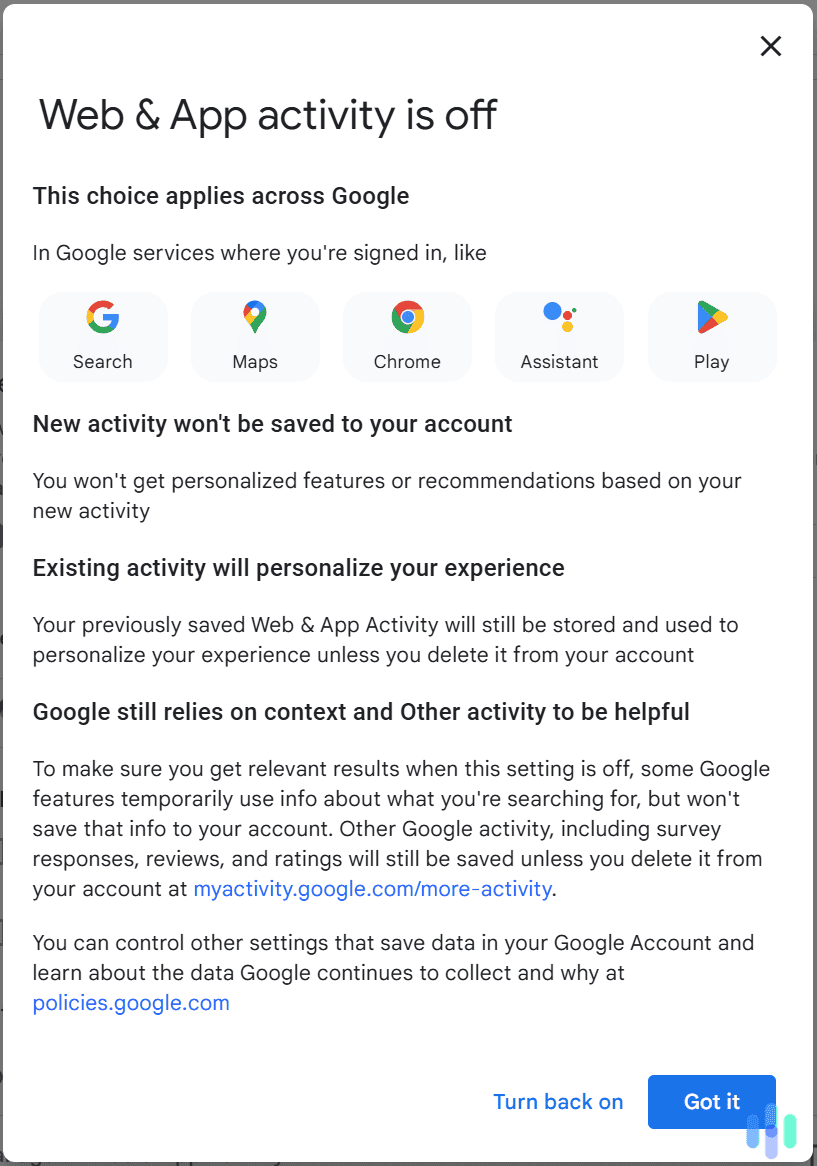
Task: Click the Maps label text
Action: [255, 362]
